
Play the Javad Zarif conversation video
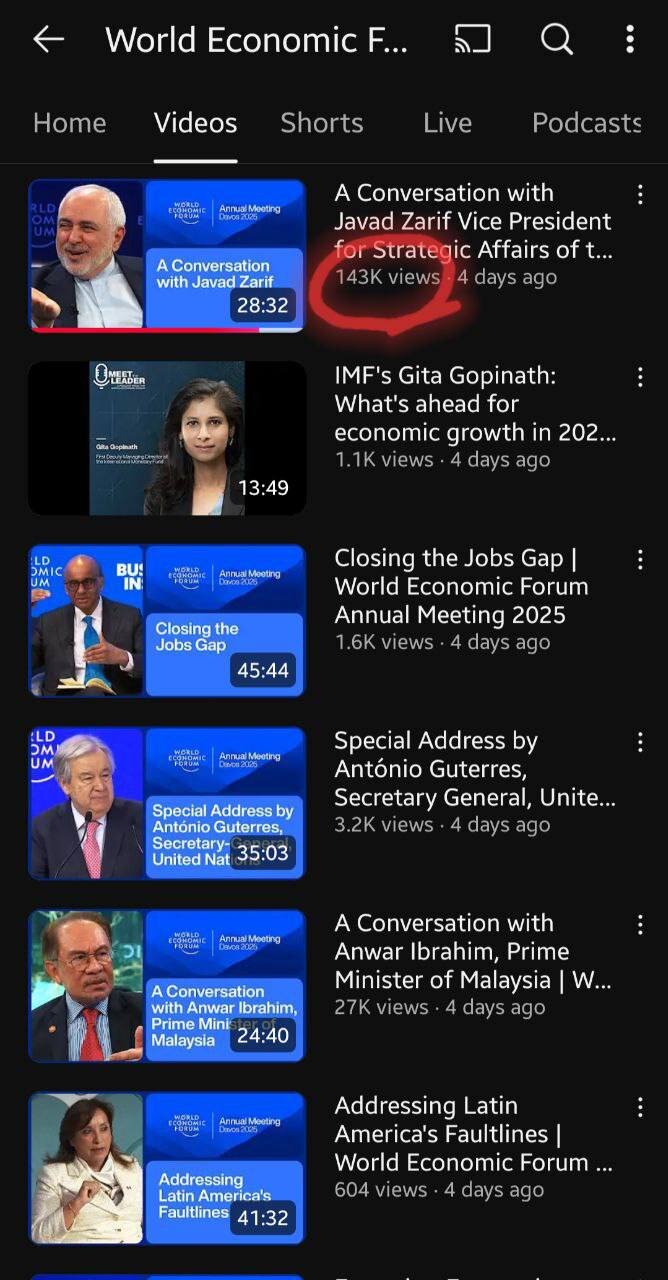[166, 255]
